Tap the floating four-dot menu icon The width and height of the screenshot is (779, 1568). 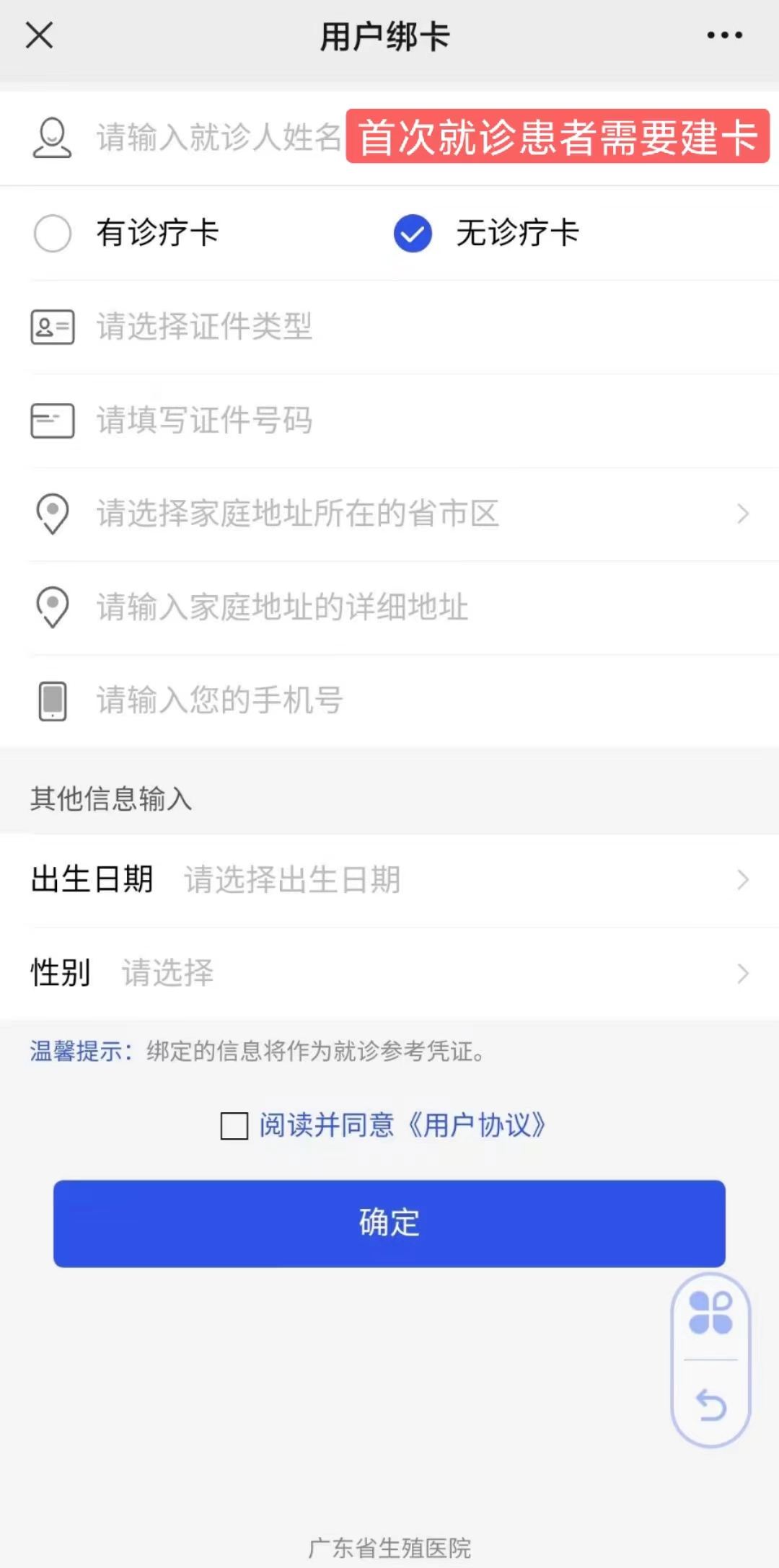pyautogui.click(x=710, y=1313)
